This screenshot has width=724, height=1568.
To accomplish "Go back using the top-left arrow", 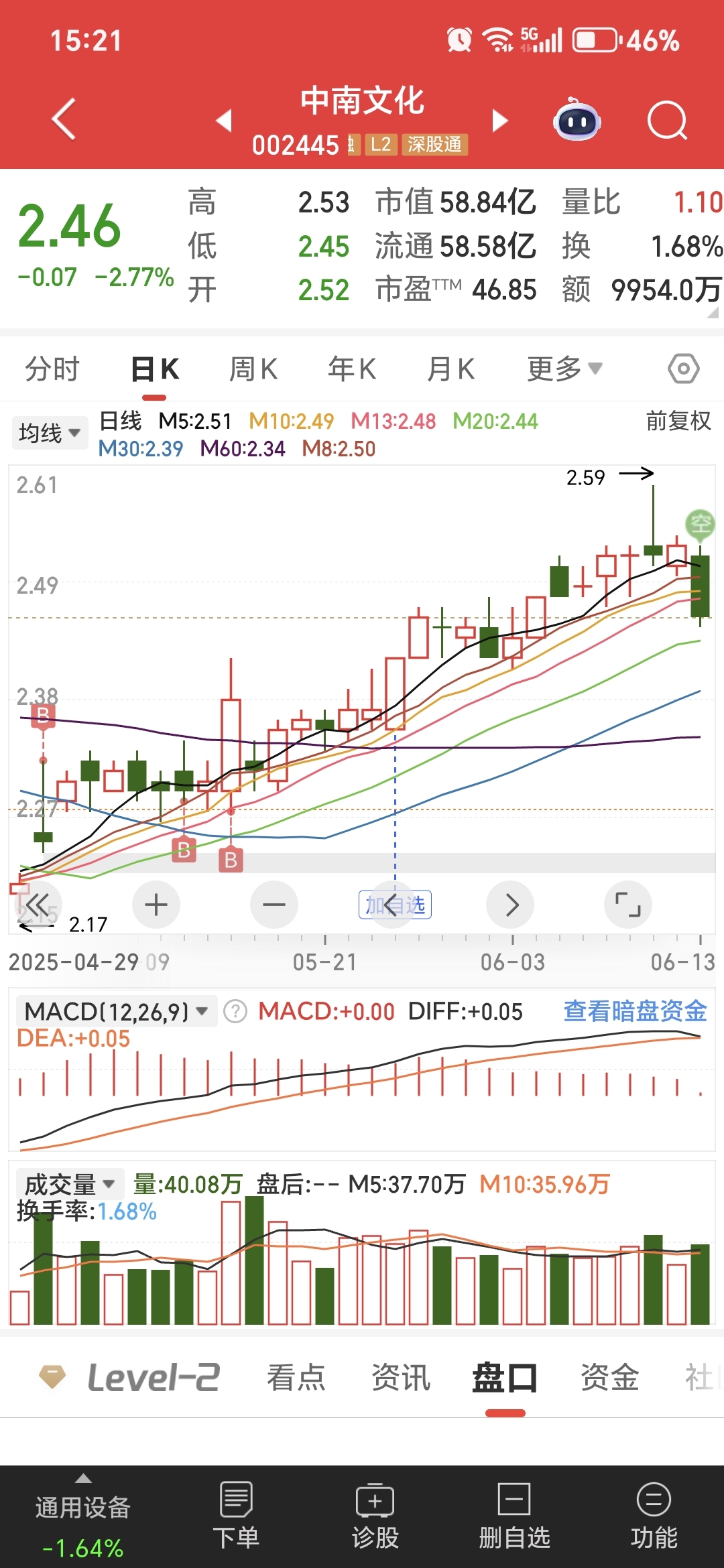I will coord(64,119).
